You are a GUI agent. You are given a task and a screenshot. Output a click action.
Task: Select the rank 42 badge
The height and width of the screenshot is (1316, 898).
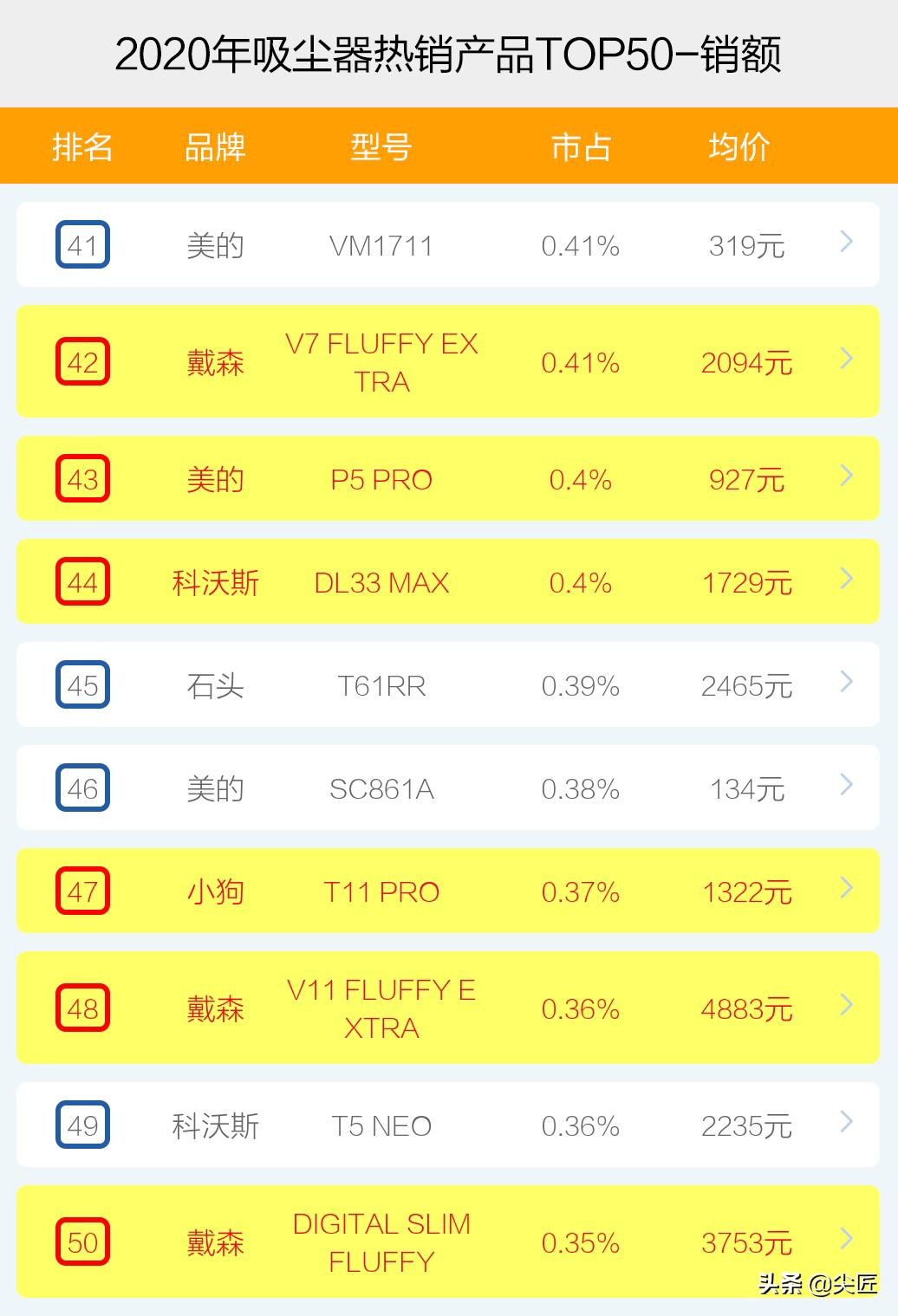point(82,362)
